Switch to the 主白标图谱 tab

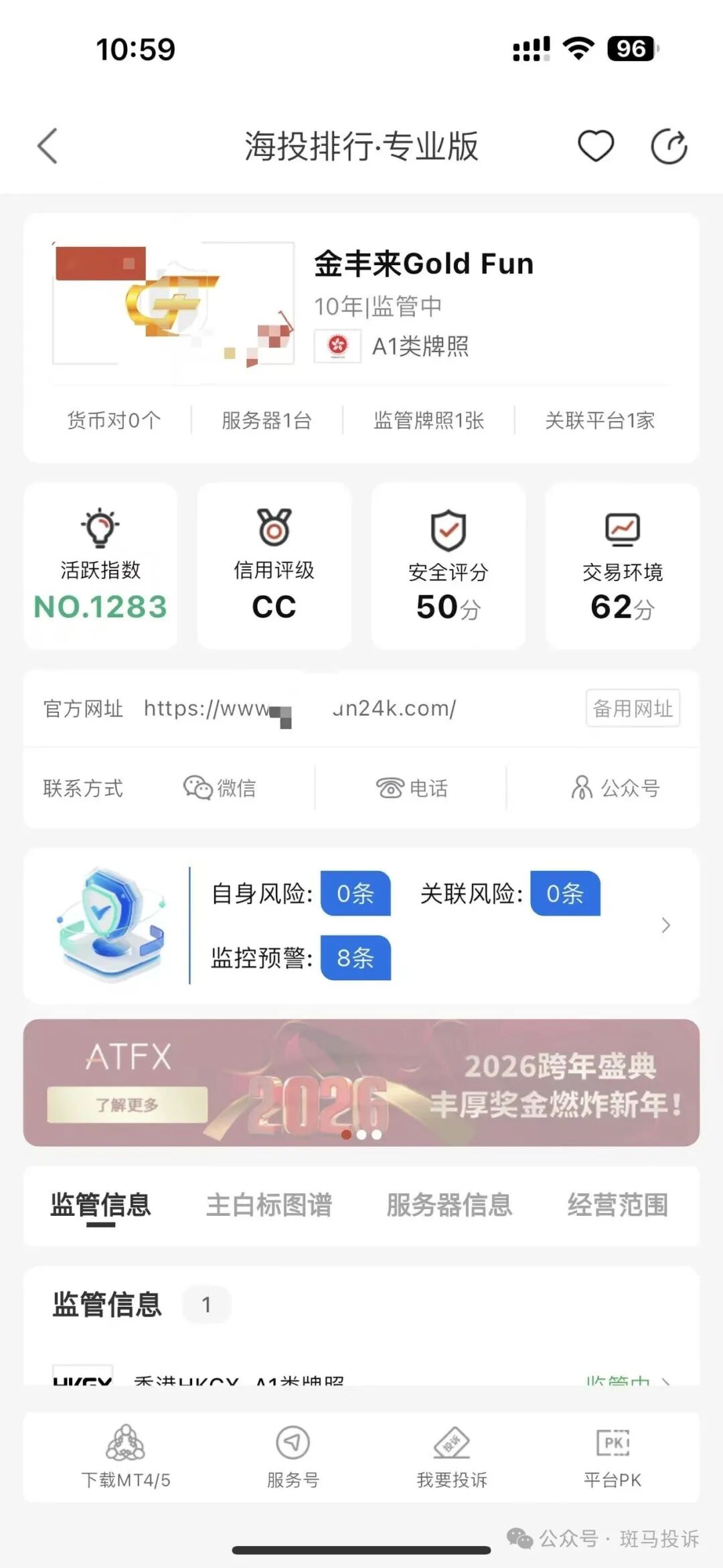[x=270, y=1205]
